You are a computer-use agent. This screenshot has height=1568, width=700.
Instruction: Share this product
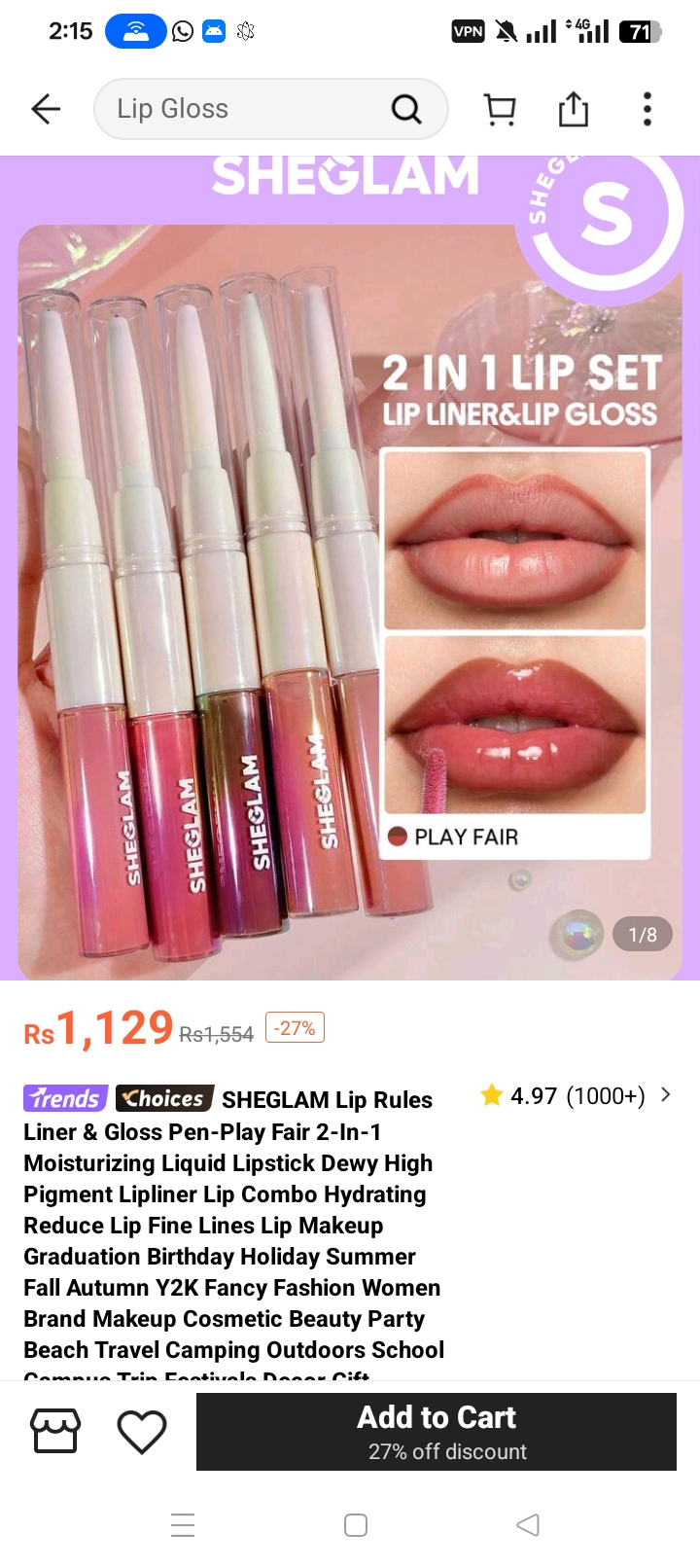point(573,110)
